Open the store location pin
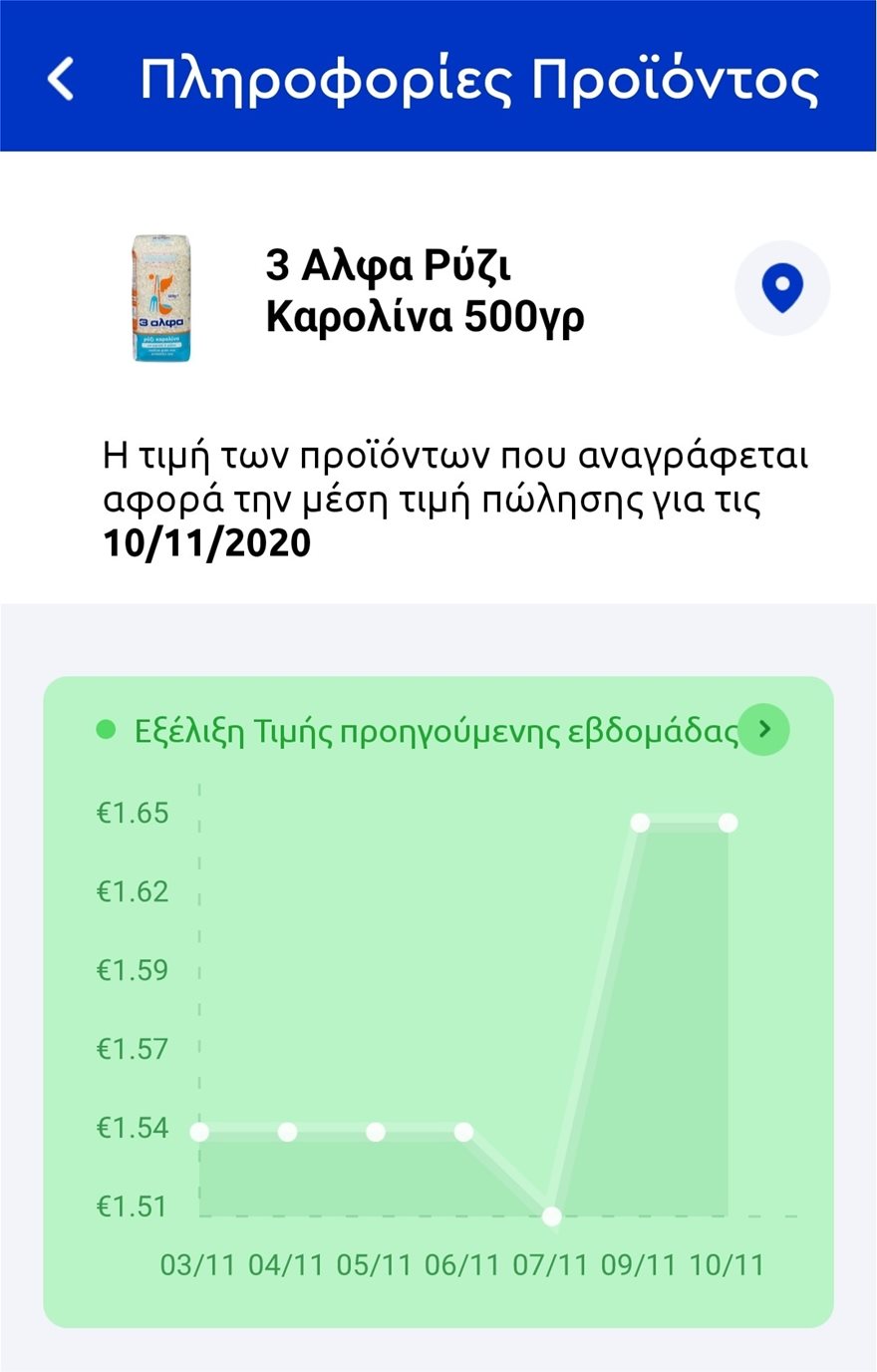877x1372 pixels. point(782,288)
